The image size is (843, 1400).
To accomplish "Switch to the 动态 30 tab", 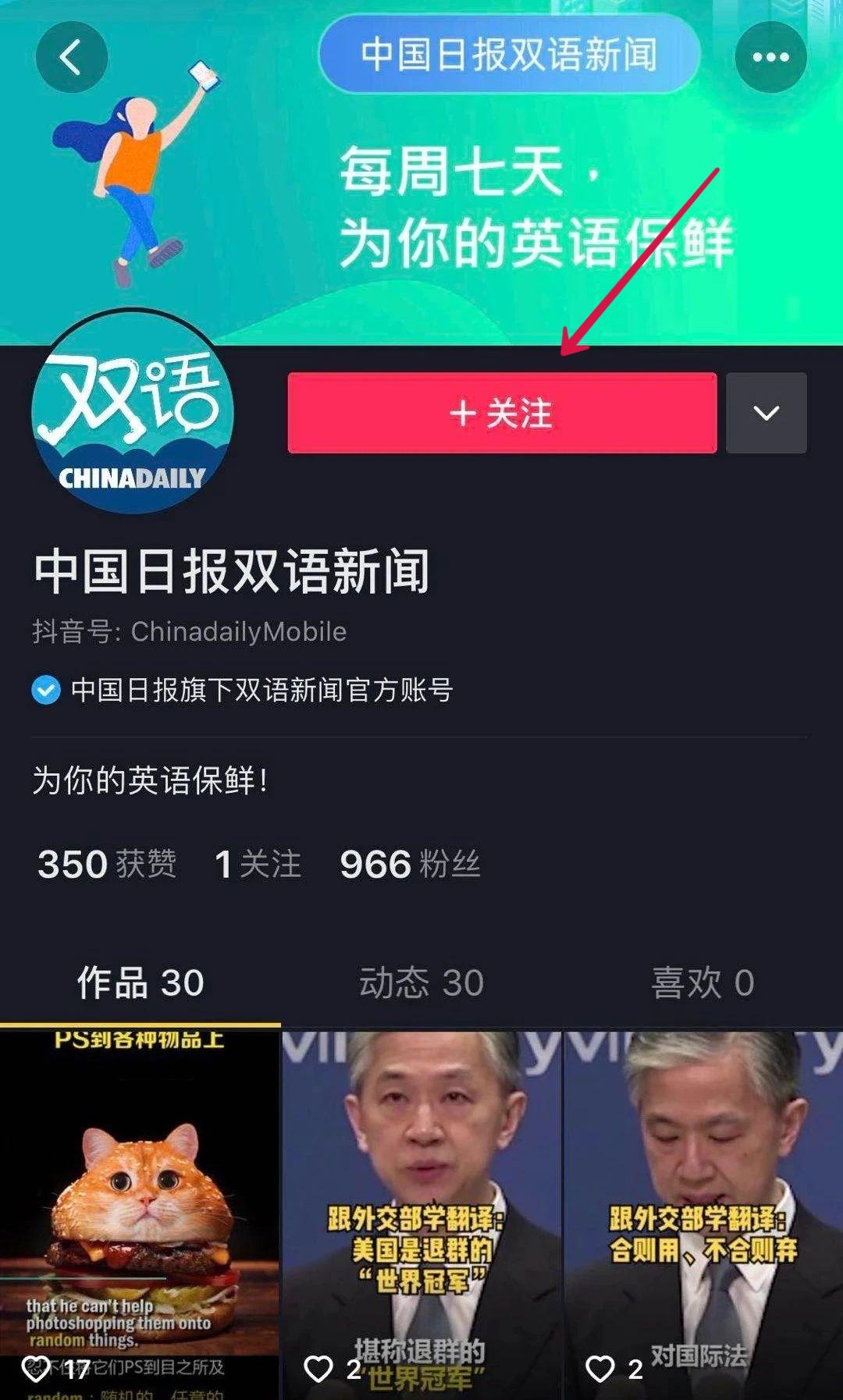I will click(421, 982).
